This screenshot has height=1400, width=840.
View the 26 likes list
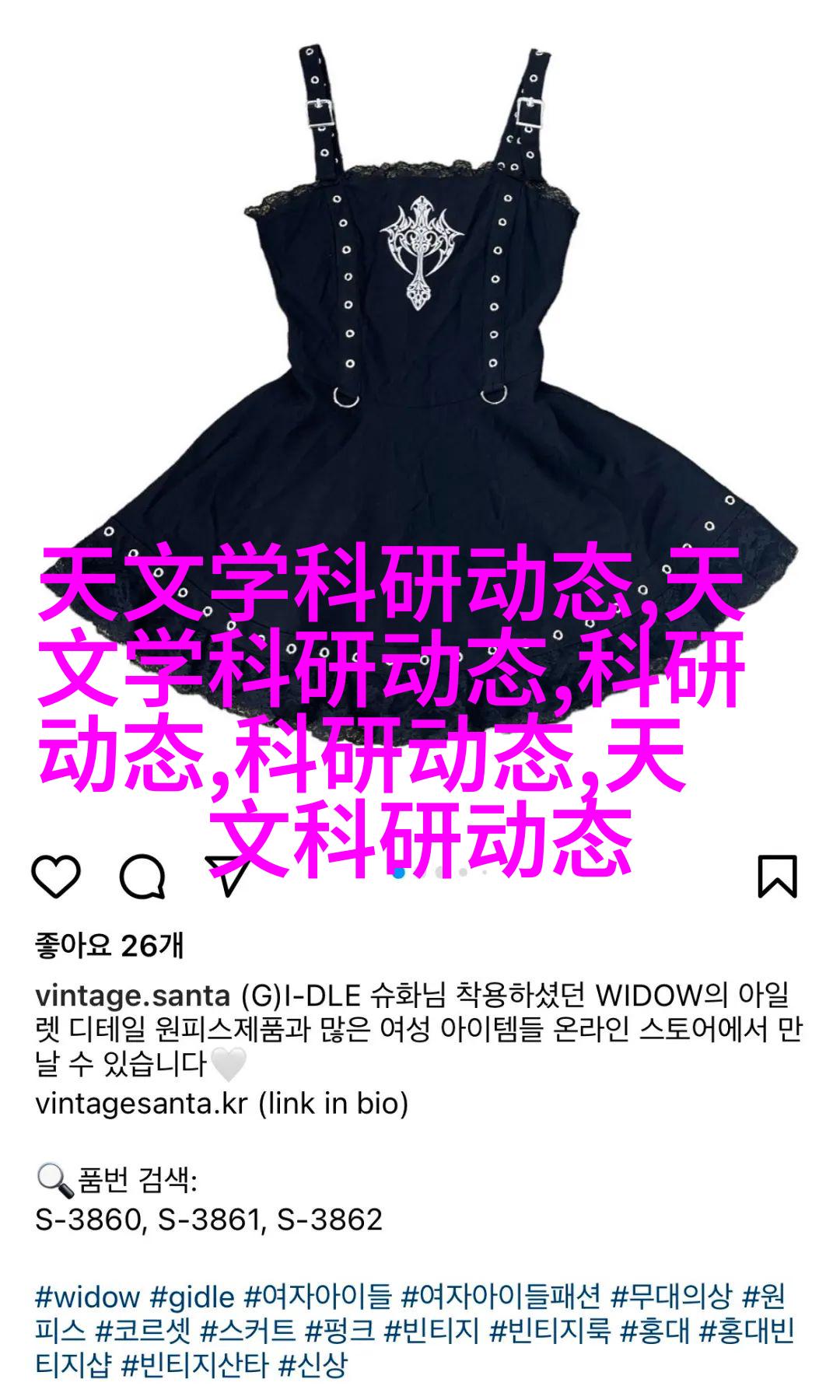pos(109,946)
